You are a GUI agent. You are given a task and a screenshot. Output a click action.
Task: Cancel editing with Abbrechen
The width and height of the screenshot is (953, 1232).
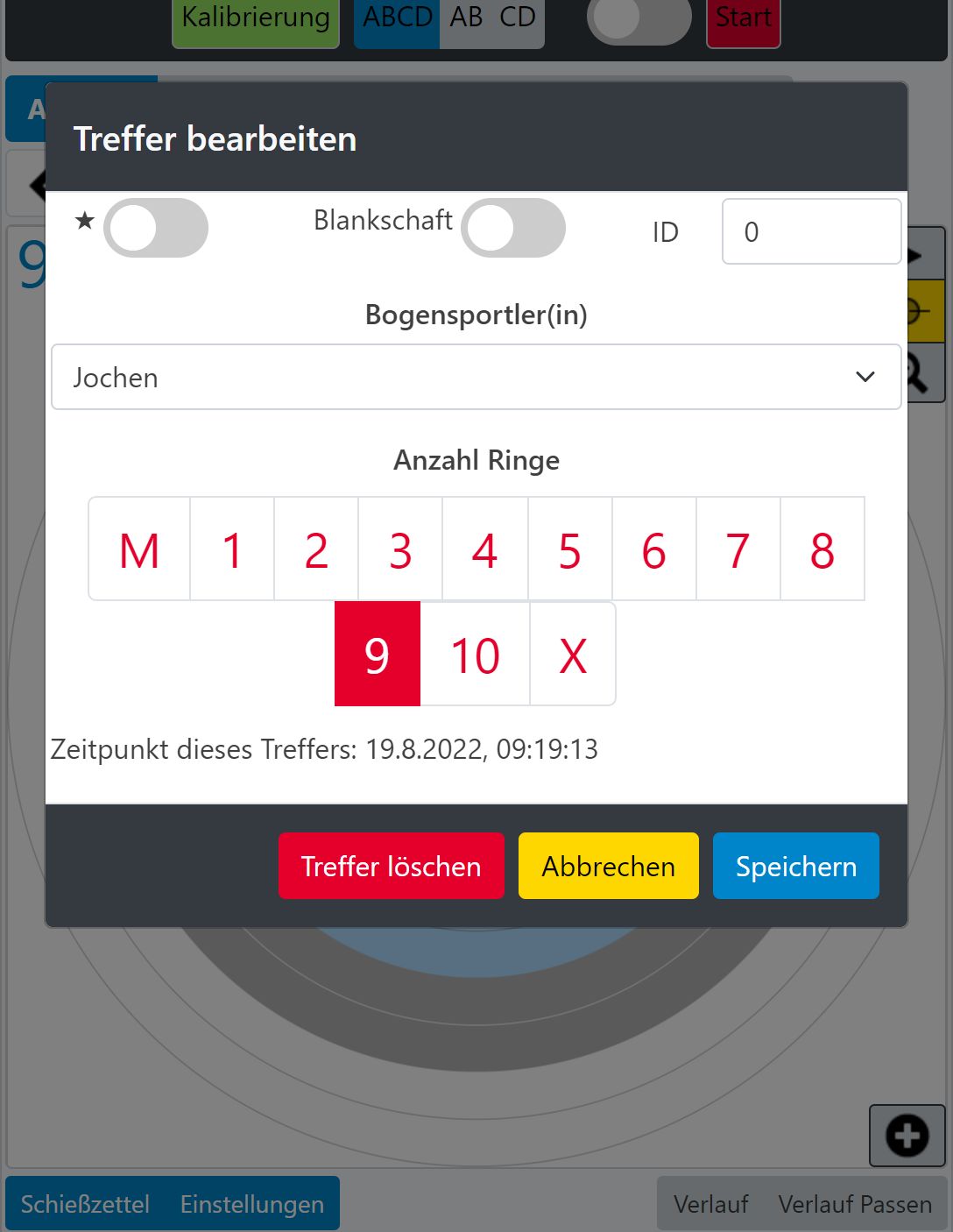point(609,866)
